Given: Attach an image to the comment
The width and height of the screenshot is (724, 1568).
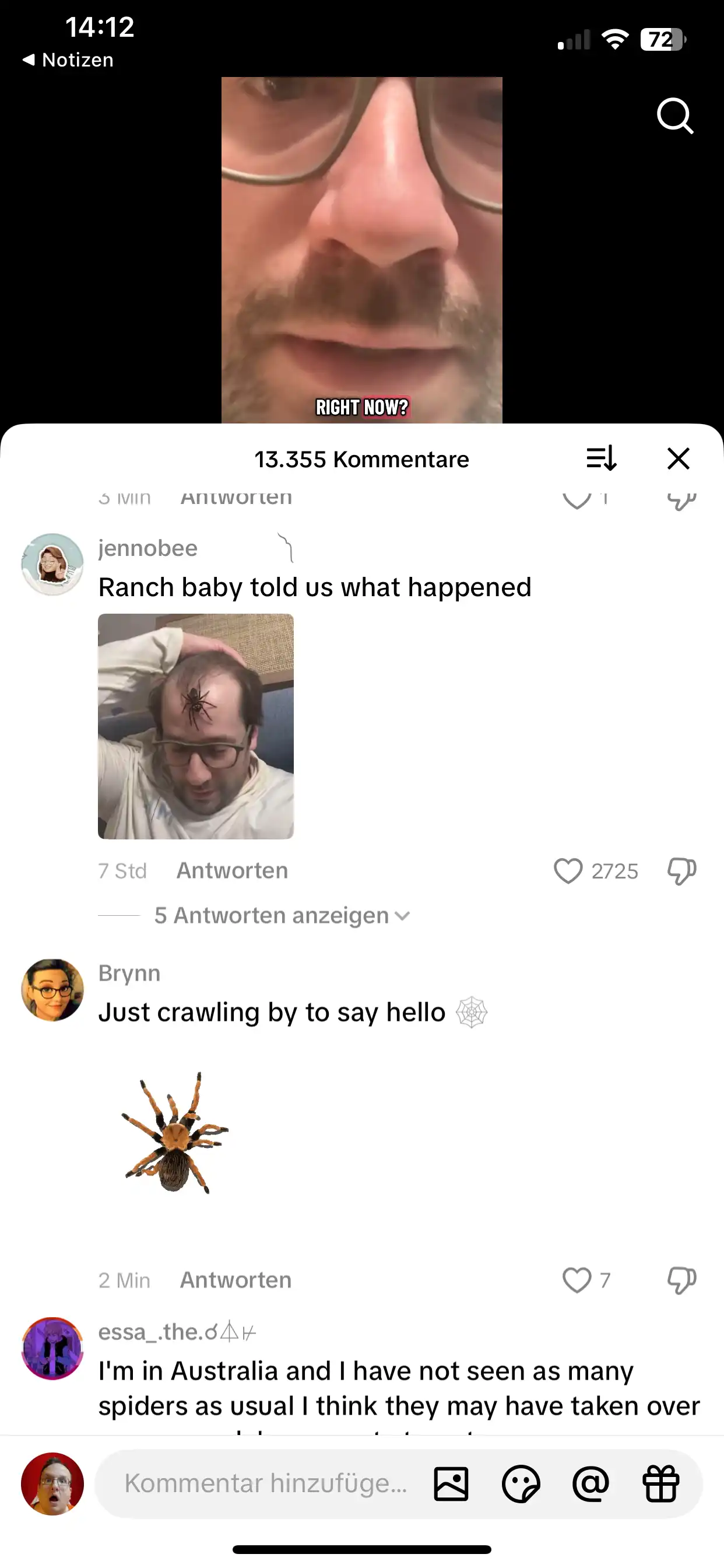Looking at the screenshot, I should pyautogui.click(x=451, y=1483).
